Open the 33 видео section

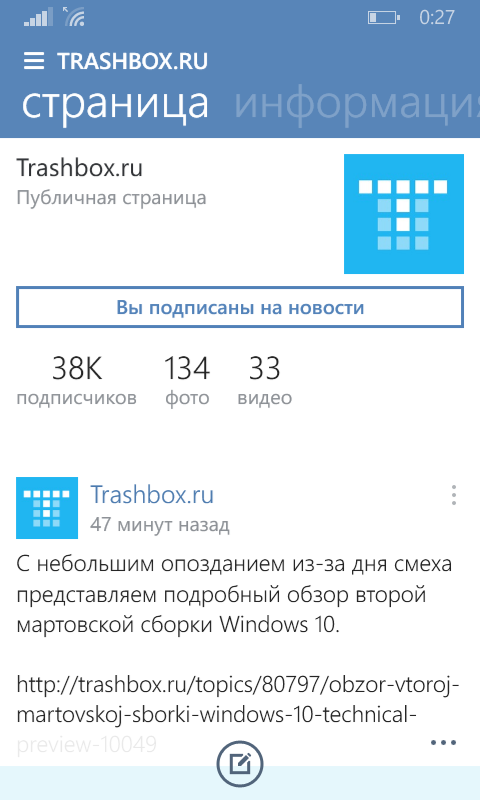pyautogui.click(x=265, y=381)
